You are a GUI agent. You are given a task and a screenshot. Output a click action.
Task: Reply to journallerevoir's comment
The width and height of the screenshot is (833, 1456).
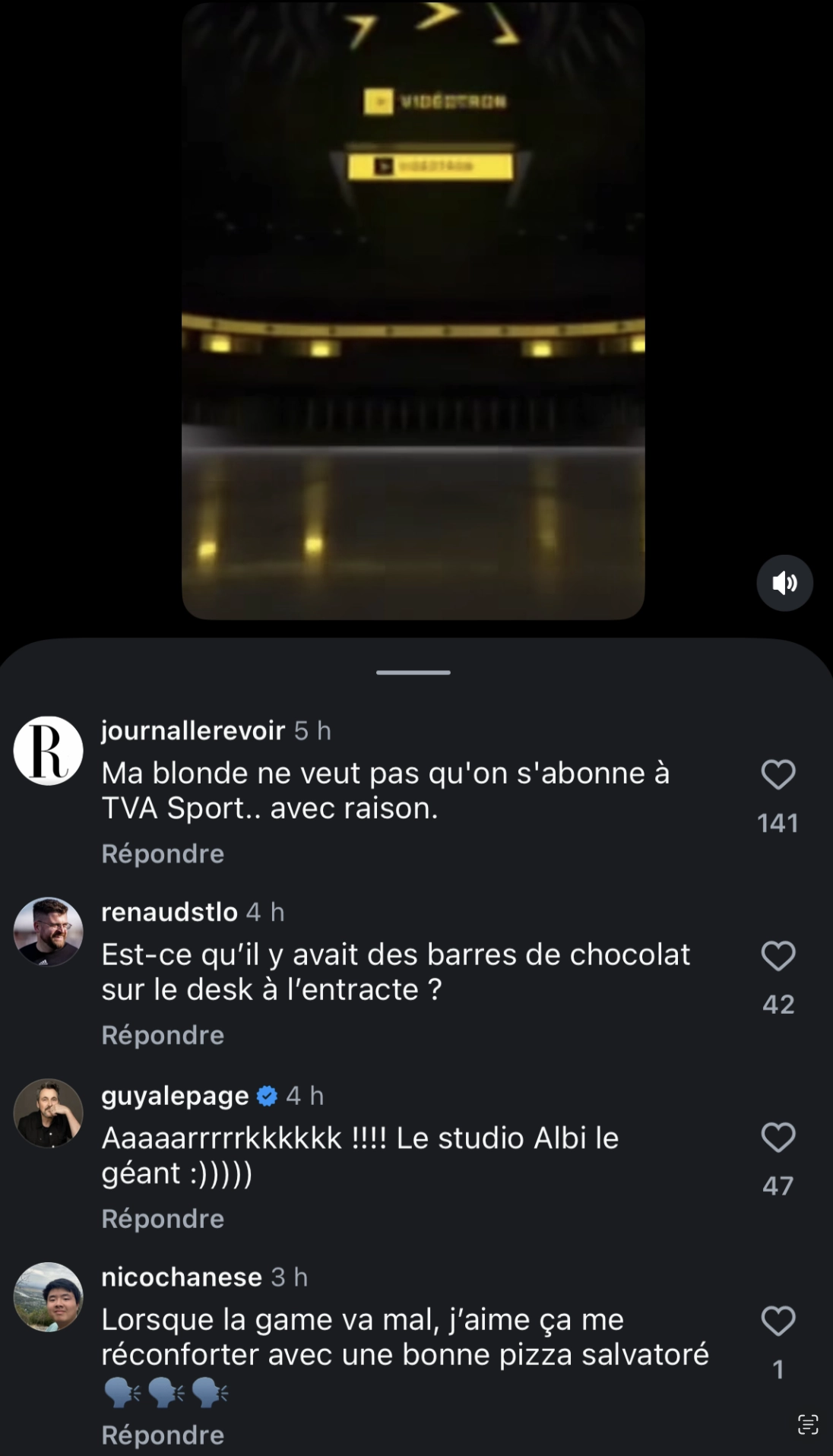tap(163, 853)
